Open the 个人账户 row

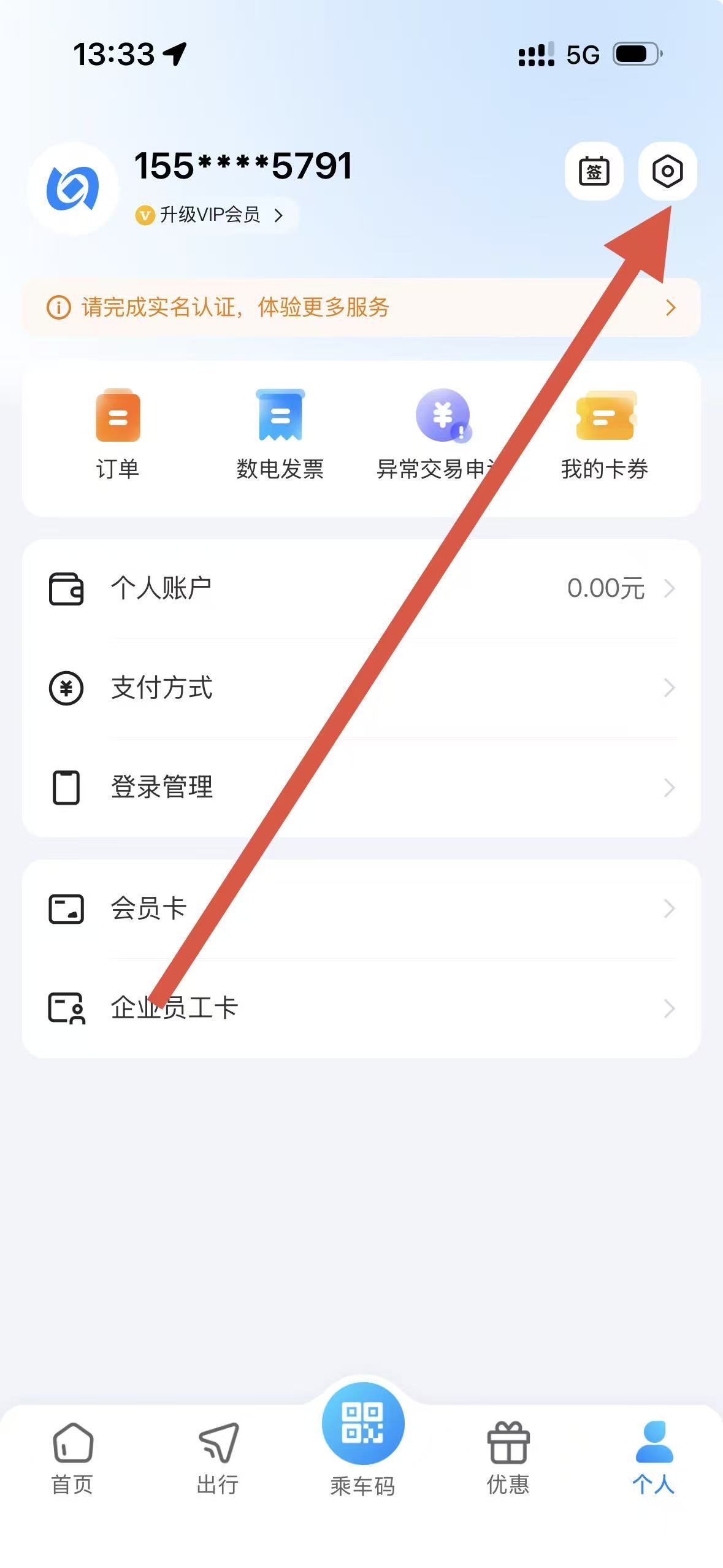coord(361,589)
